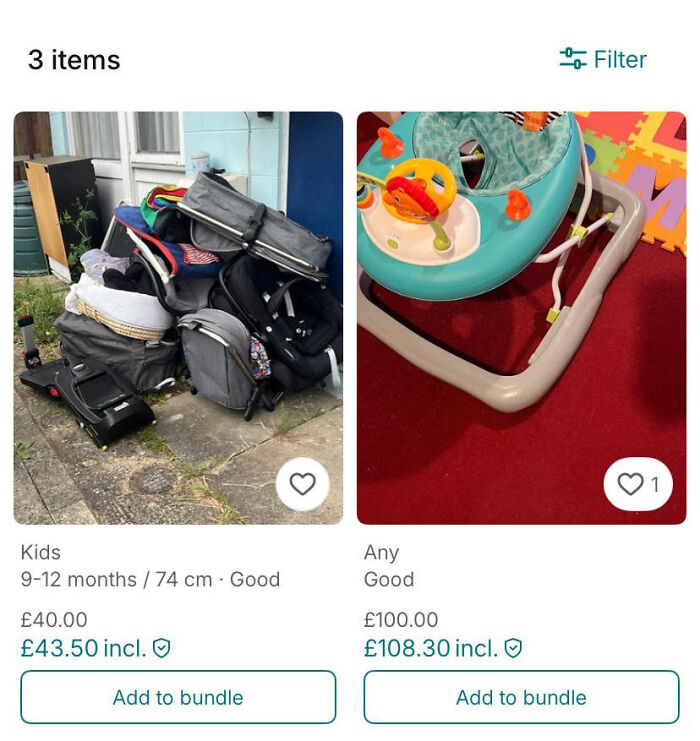The height and width of the screenshot is (741, 700).
Task: View the baby walker listing photo
Action: pos(521,300)
